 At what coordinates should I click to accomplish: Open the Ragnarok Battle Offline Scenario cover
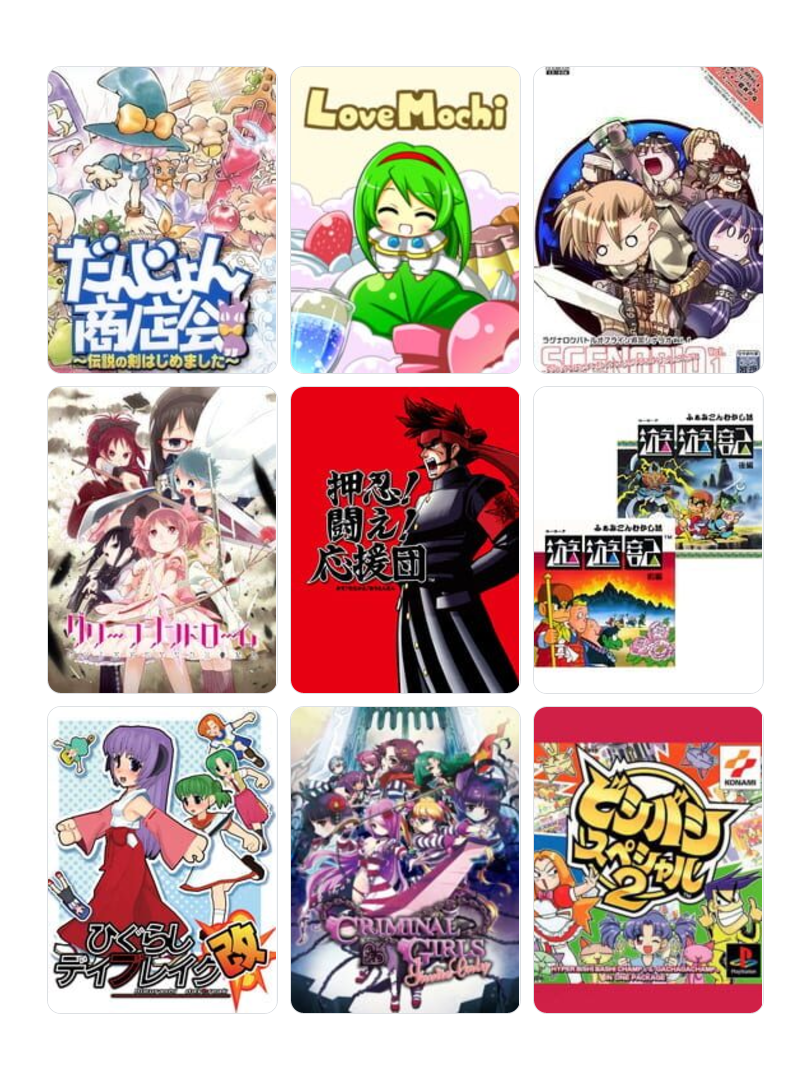click(648, 220)
